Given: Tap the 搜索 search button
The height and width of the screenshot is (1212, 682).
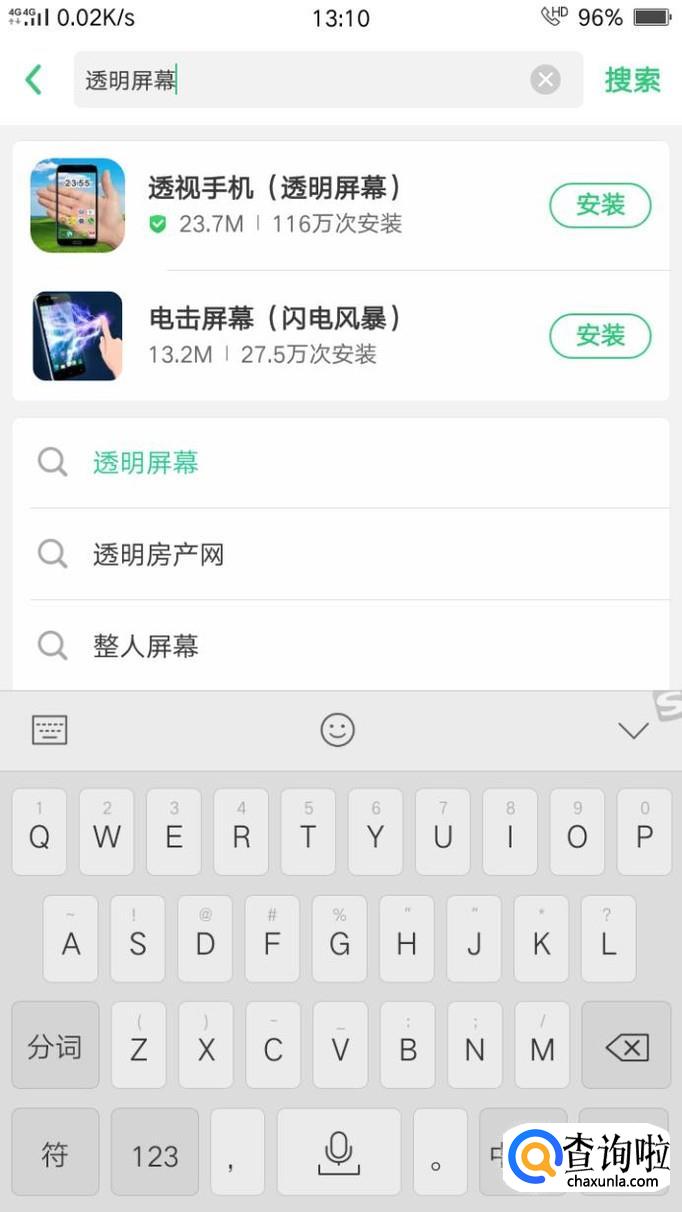Looking at the screenshot, I should tap(632, 80).
